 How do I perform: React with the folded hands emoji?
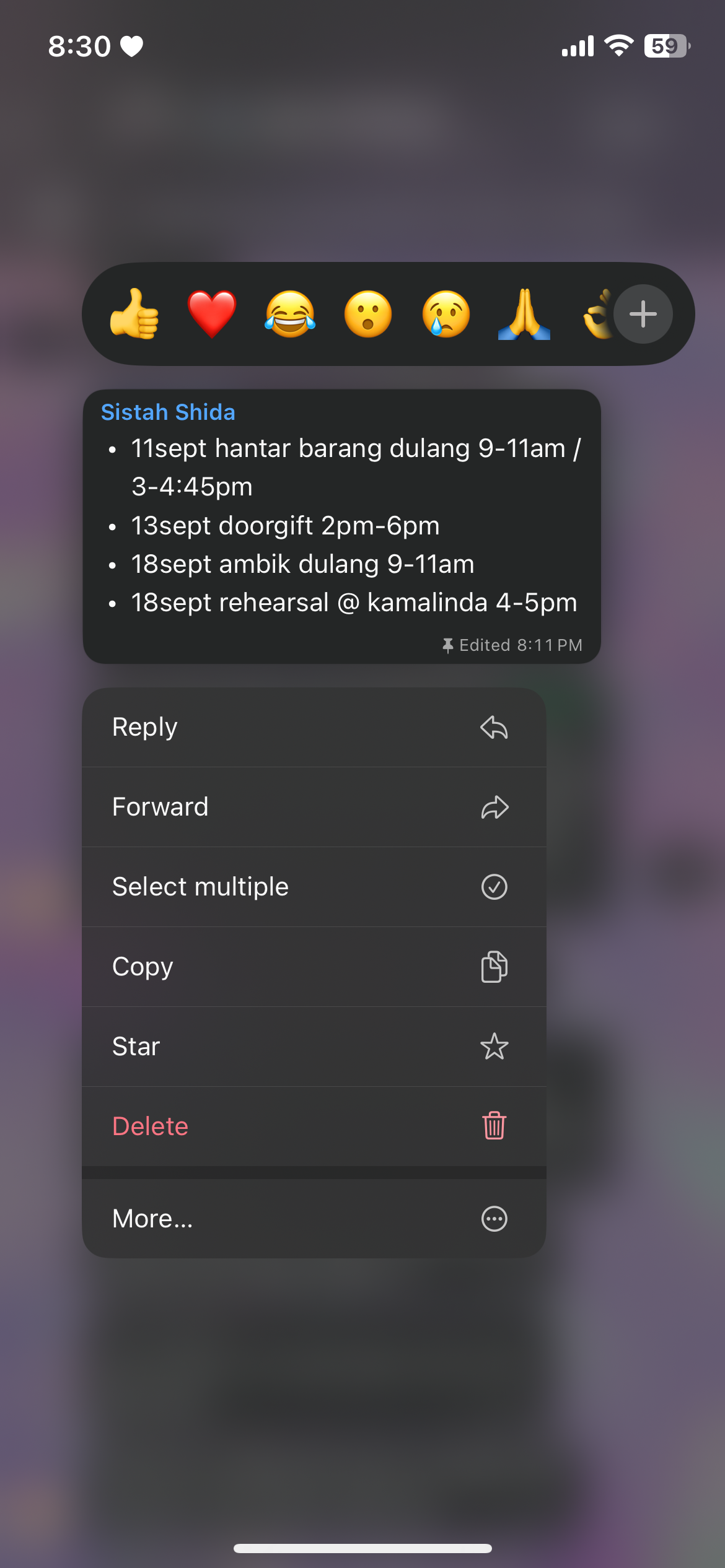(x=524, y=314)
